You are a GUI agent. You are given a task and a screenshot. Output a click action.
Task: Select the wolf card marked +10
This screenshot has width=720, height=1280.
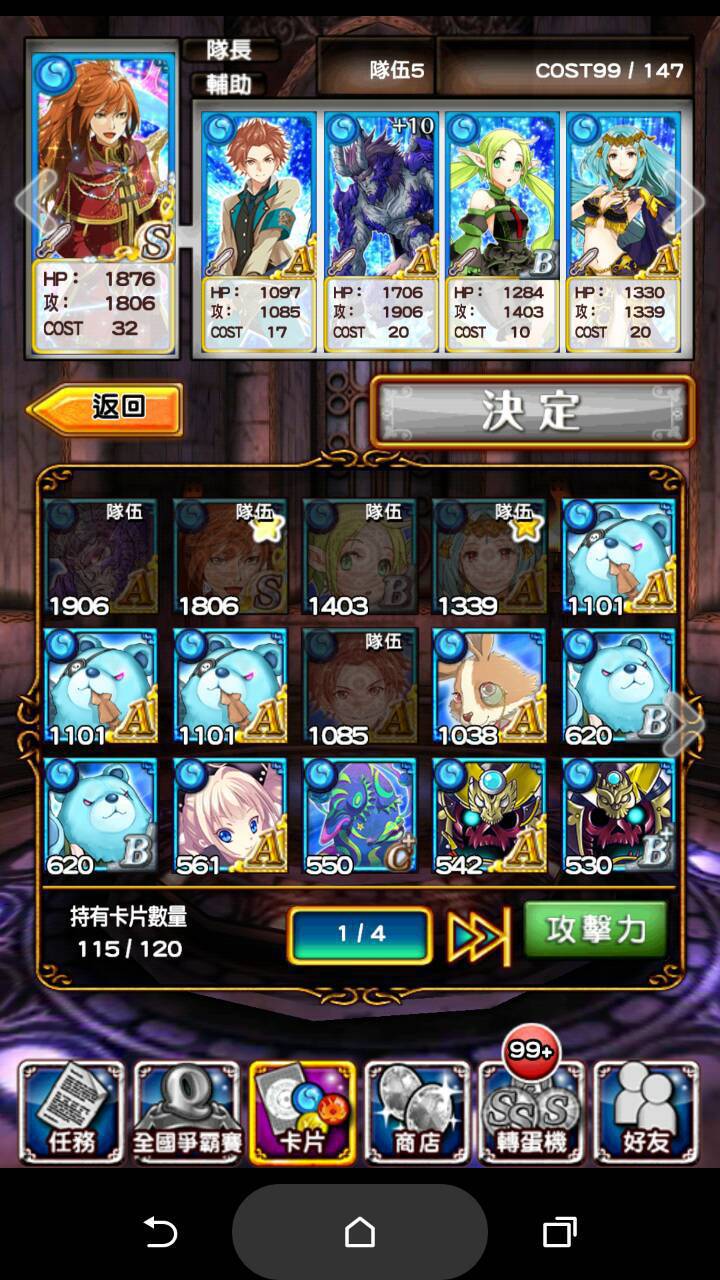381,230
